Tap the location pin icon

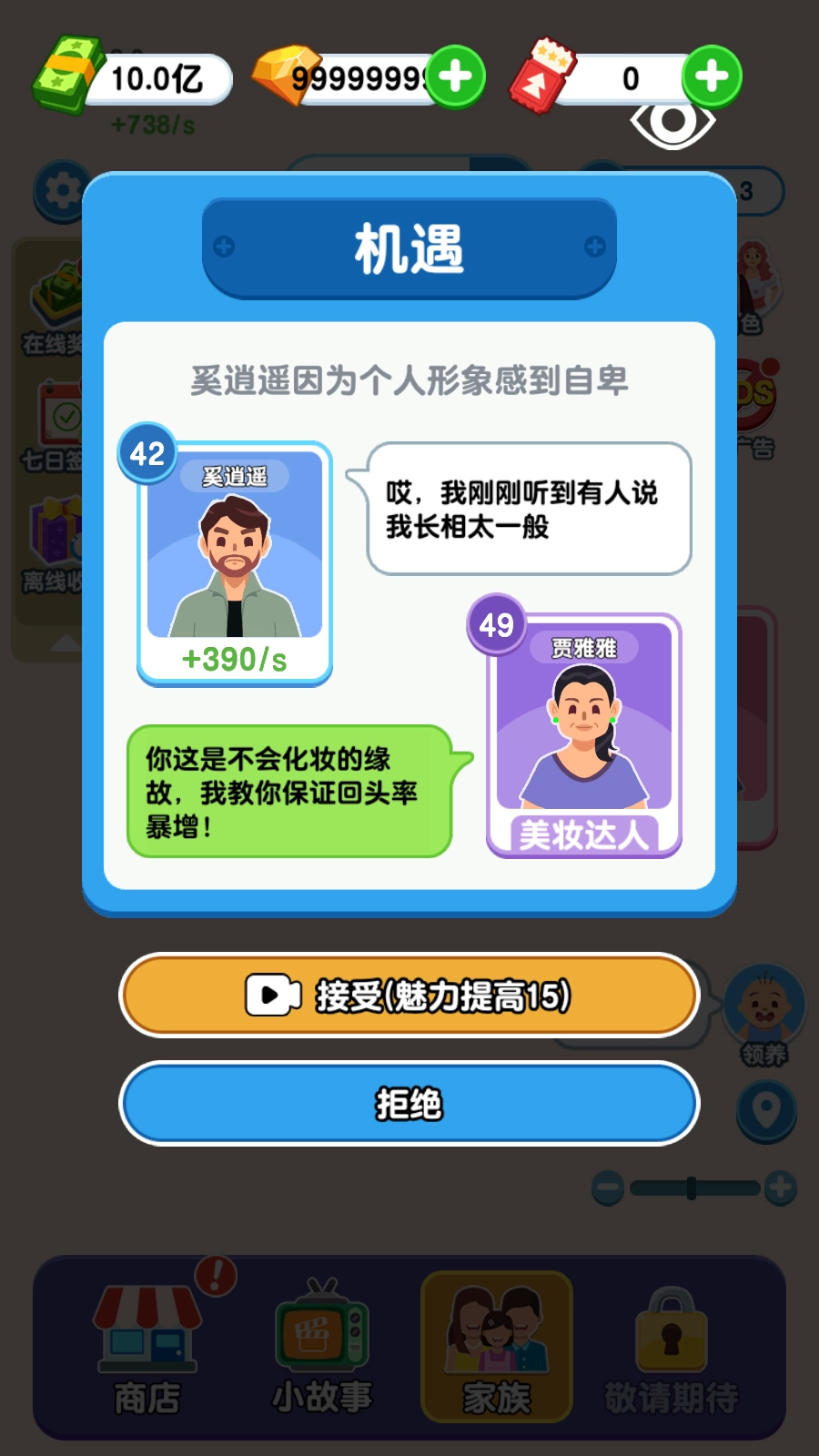764,1110
